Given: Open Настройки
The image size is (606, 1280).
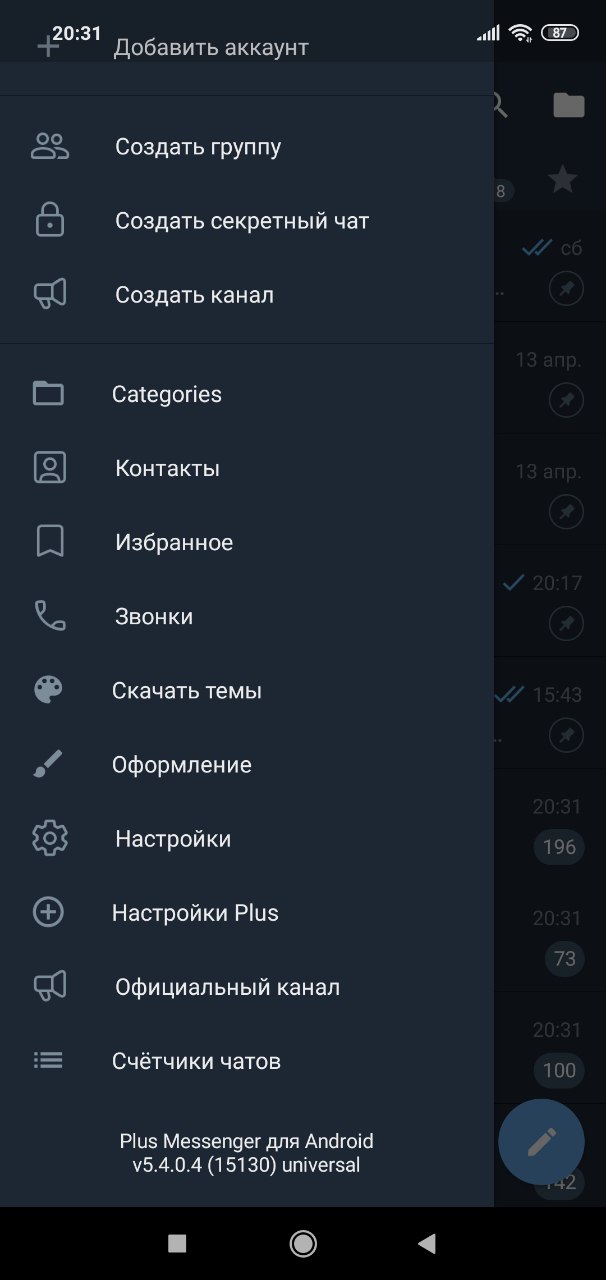Looking at the screenshot, I should pyautogui.click(x=173, y=839).
